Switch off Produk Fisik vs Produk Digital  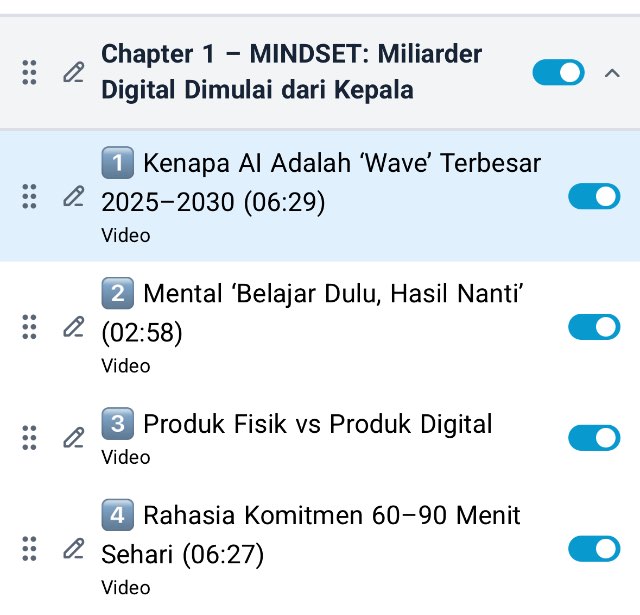click(x=594, y=437)
